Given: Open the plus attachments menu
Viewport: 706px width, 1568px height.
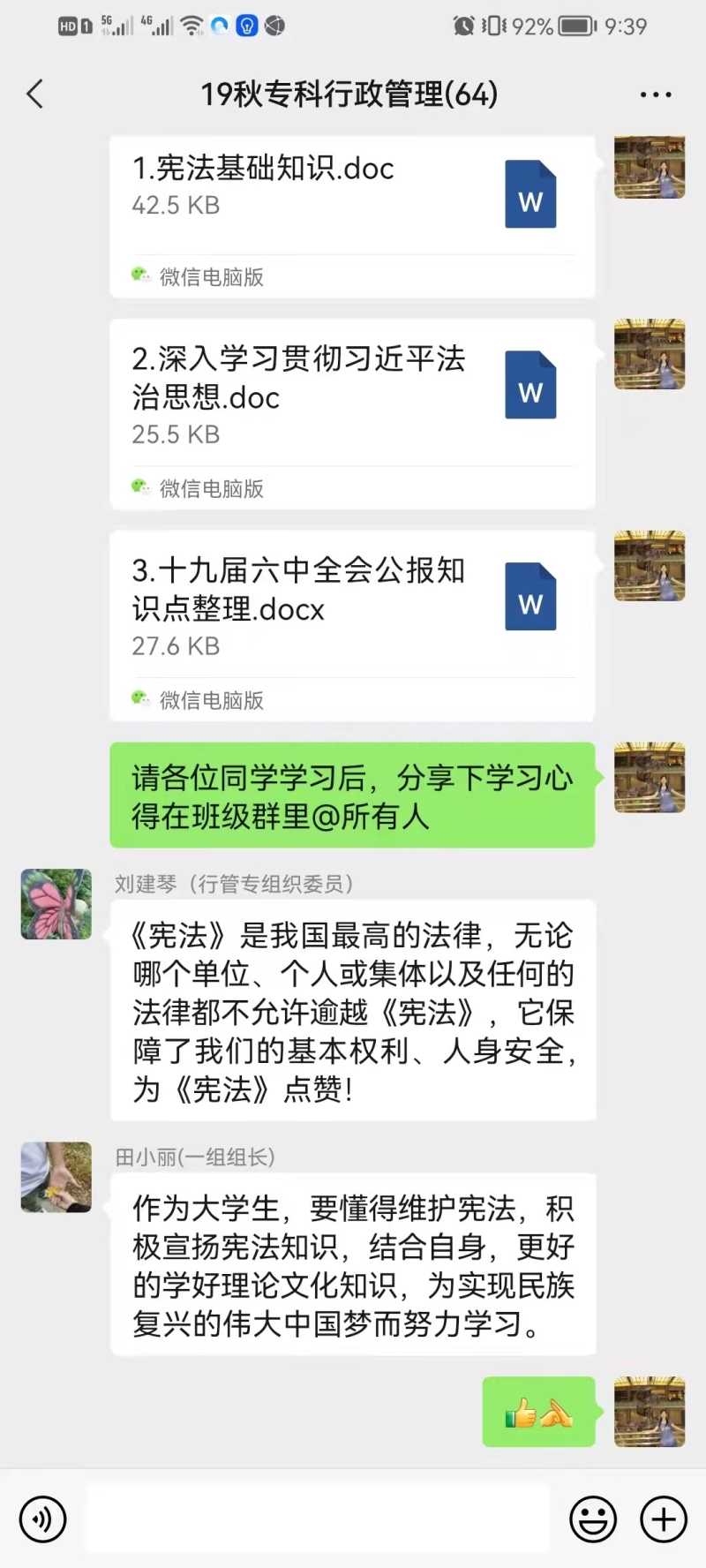Looking at the screenshot, I should tap(664, 1519).
